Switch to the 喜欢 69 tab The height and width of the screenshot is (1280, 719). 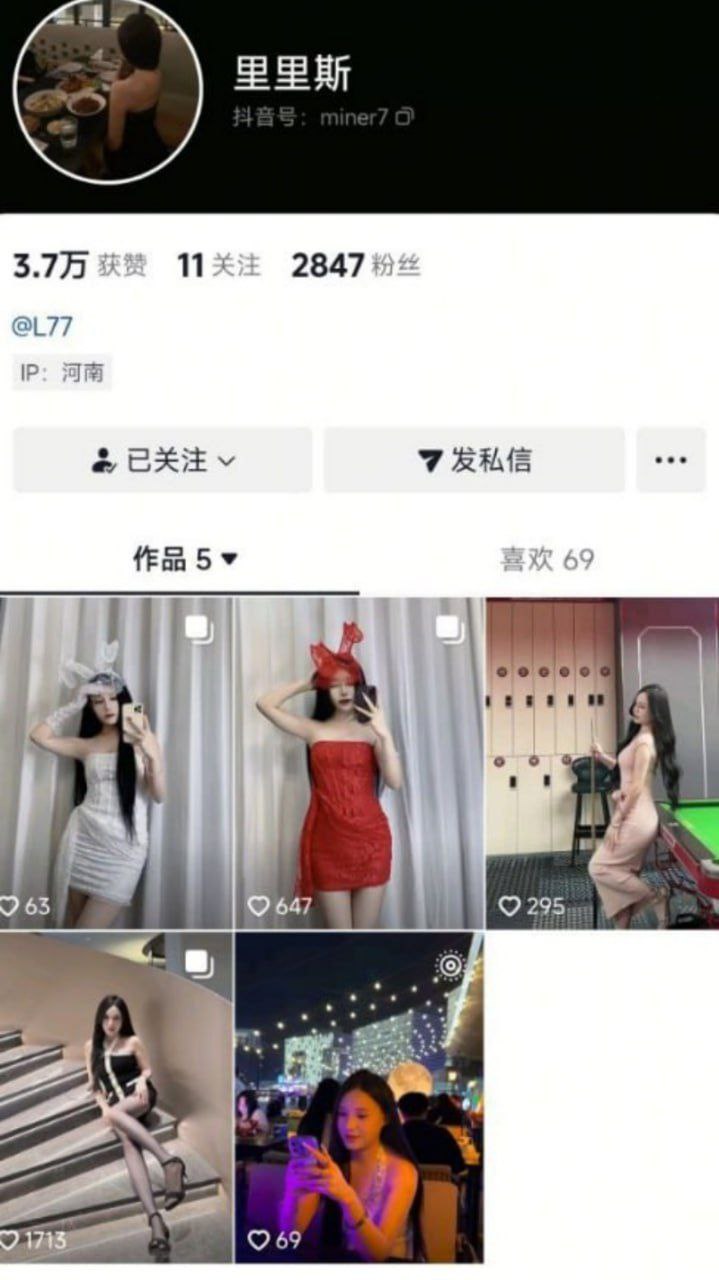click(547, 560)
